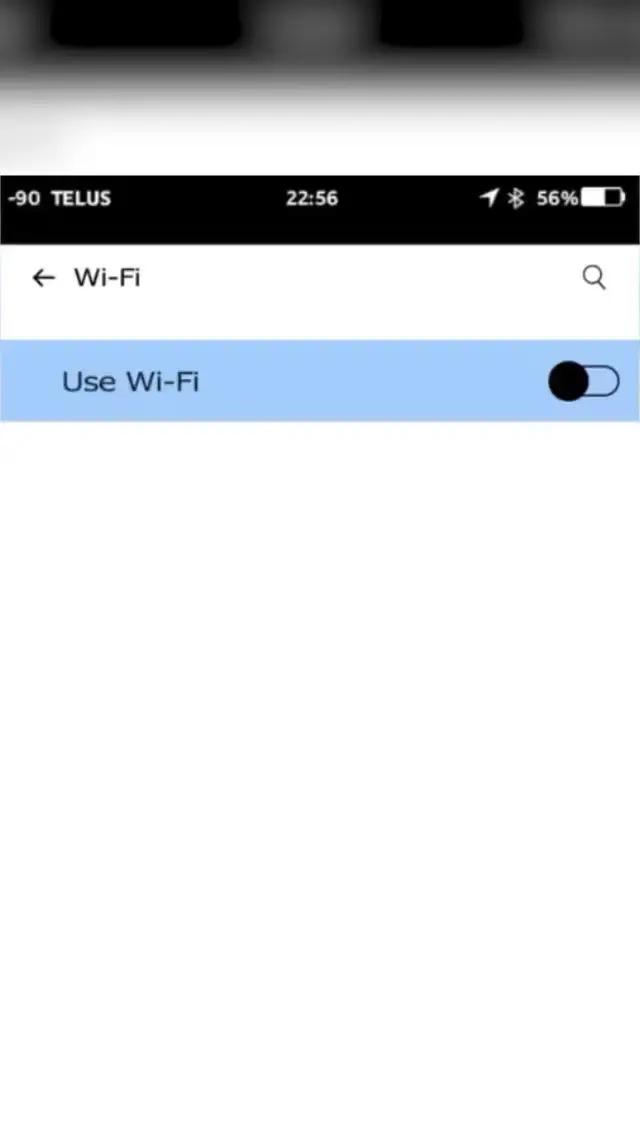Image resolution: width=640 pixels, height=1138 pixels.
Task: Open the search magnifier icon
Action: point(594,278)
